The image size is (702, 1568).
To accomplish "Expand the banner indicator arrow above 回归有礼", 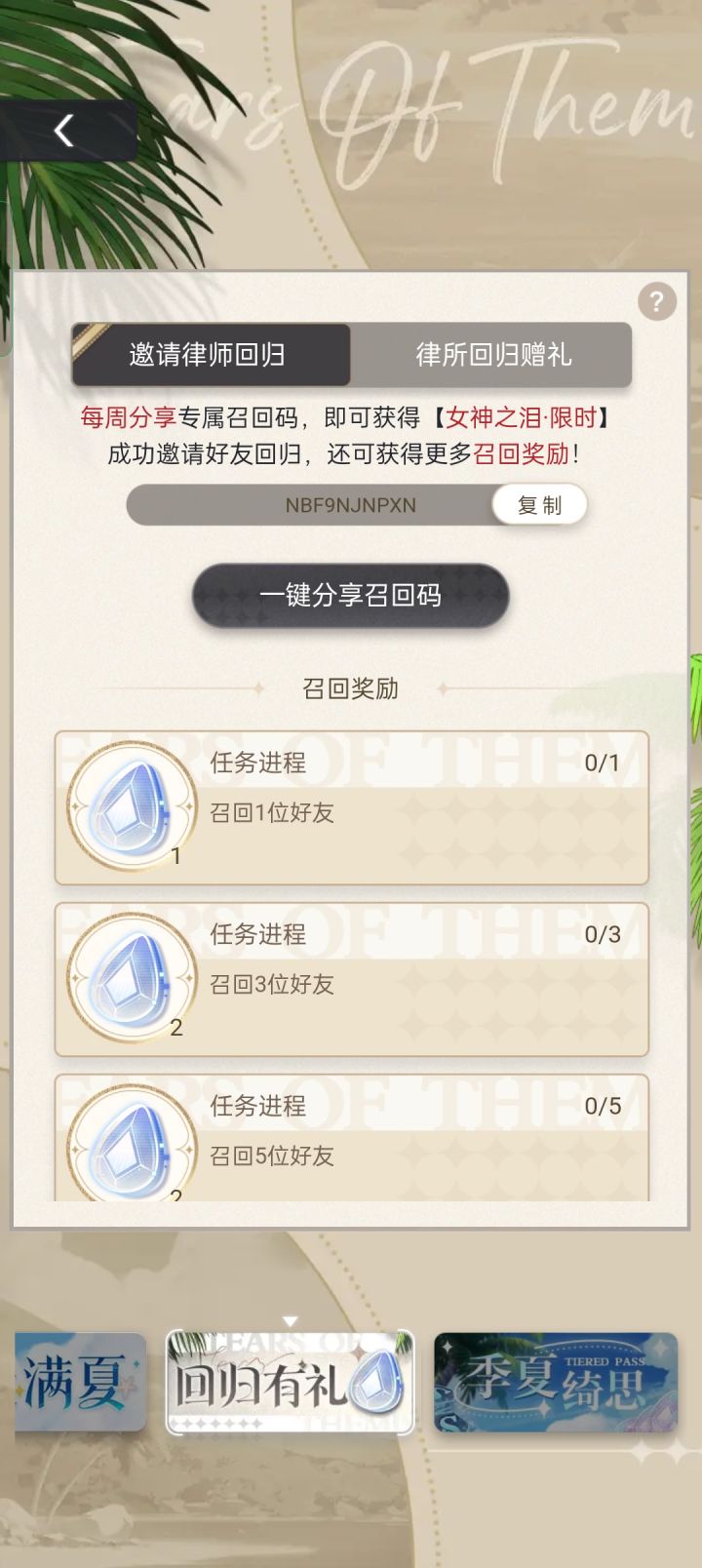I will click(290, 1319).
